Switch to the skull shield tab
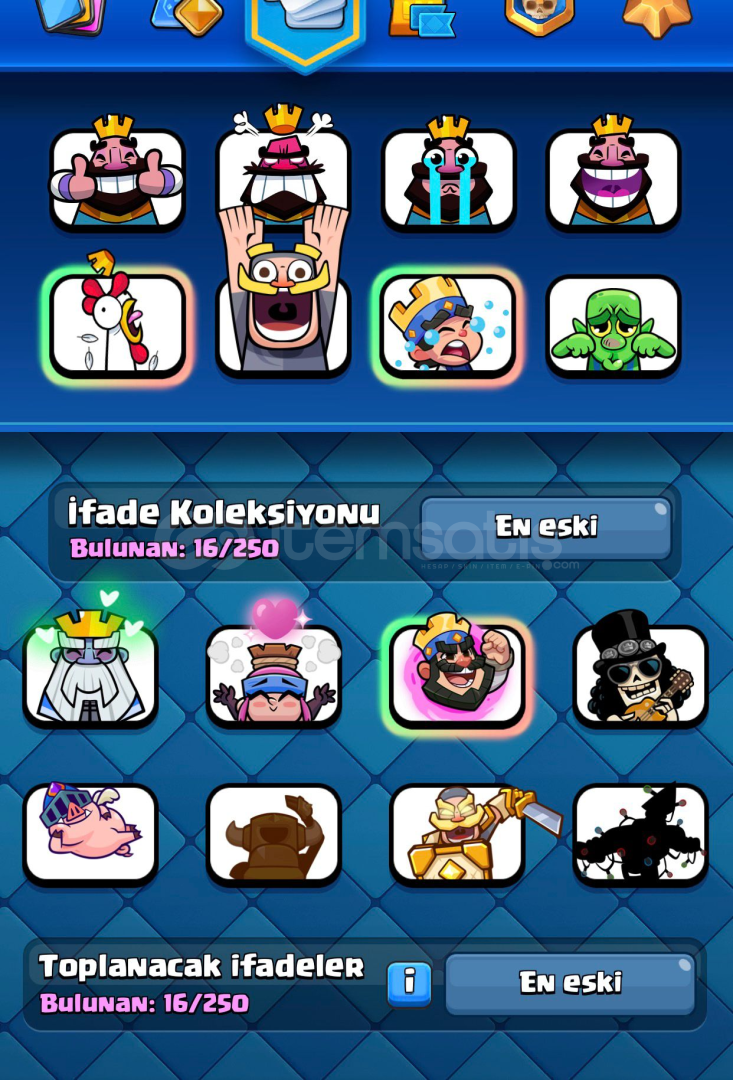This screenshot has width=733, height=1080. click(539, 16)
